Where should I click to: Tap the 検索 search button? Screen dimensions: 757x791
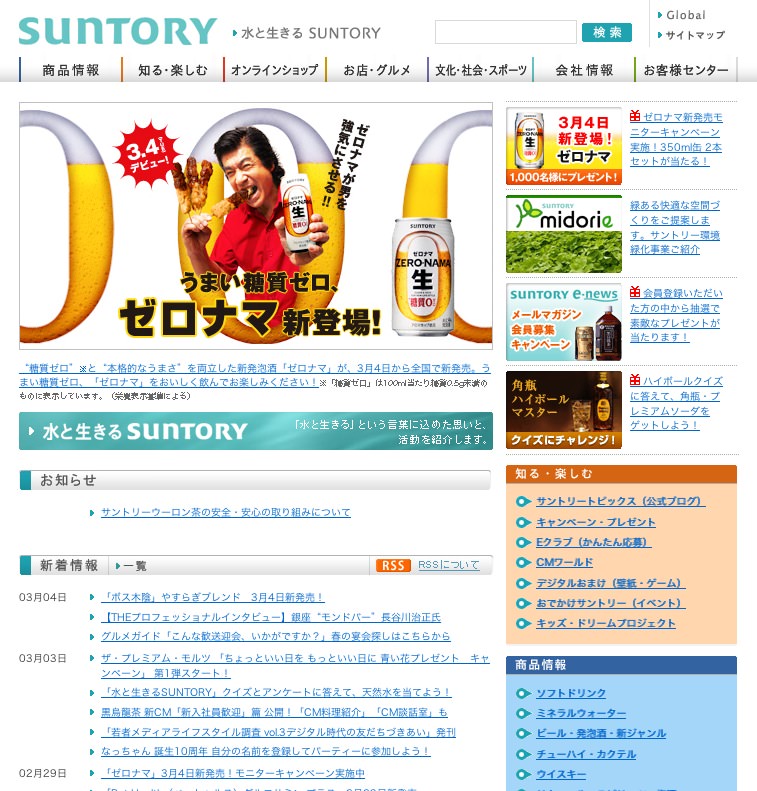click(x=606, y=33)
